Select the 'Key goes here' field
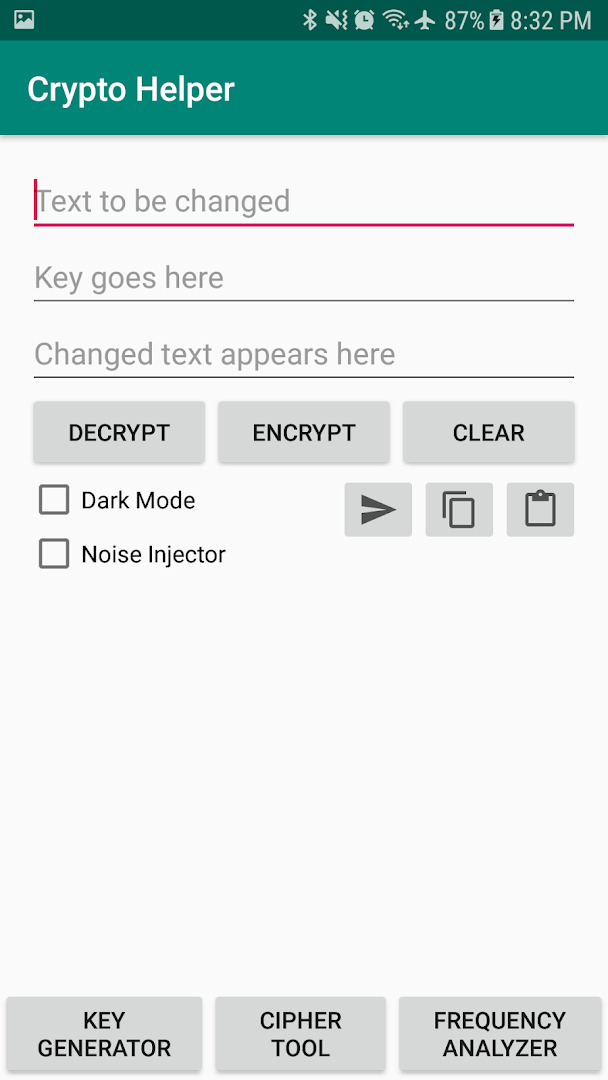This screenshot has height=1080, width=608. pyautogui.click(x=304, y=278)
